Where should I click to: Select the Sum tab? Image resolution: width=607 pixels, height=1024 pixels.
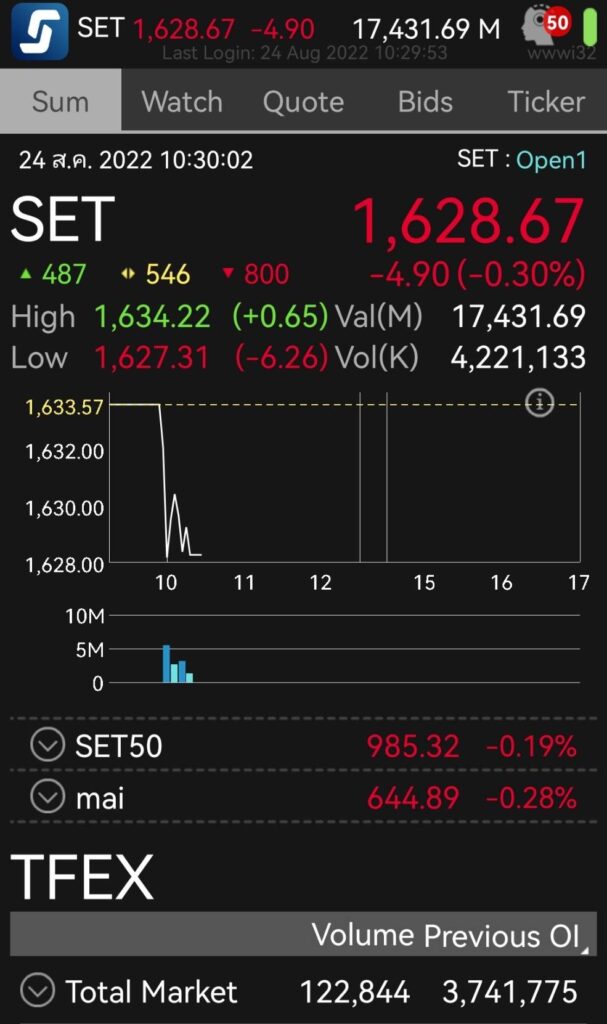(60, 101)
